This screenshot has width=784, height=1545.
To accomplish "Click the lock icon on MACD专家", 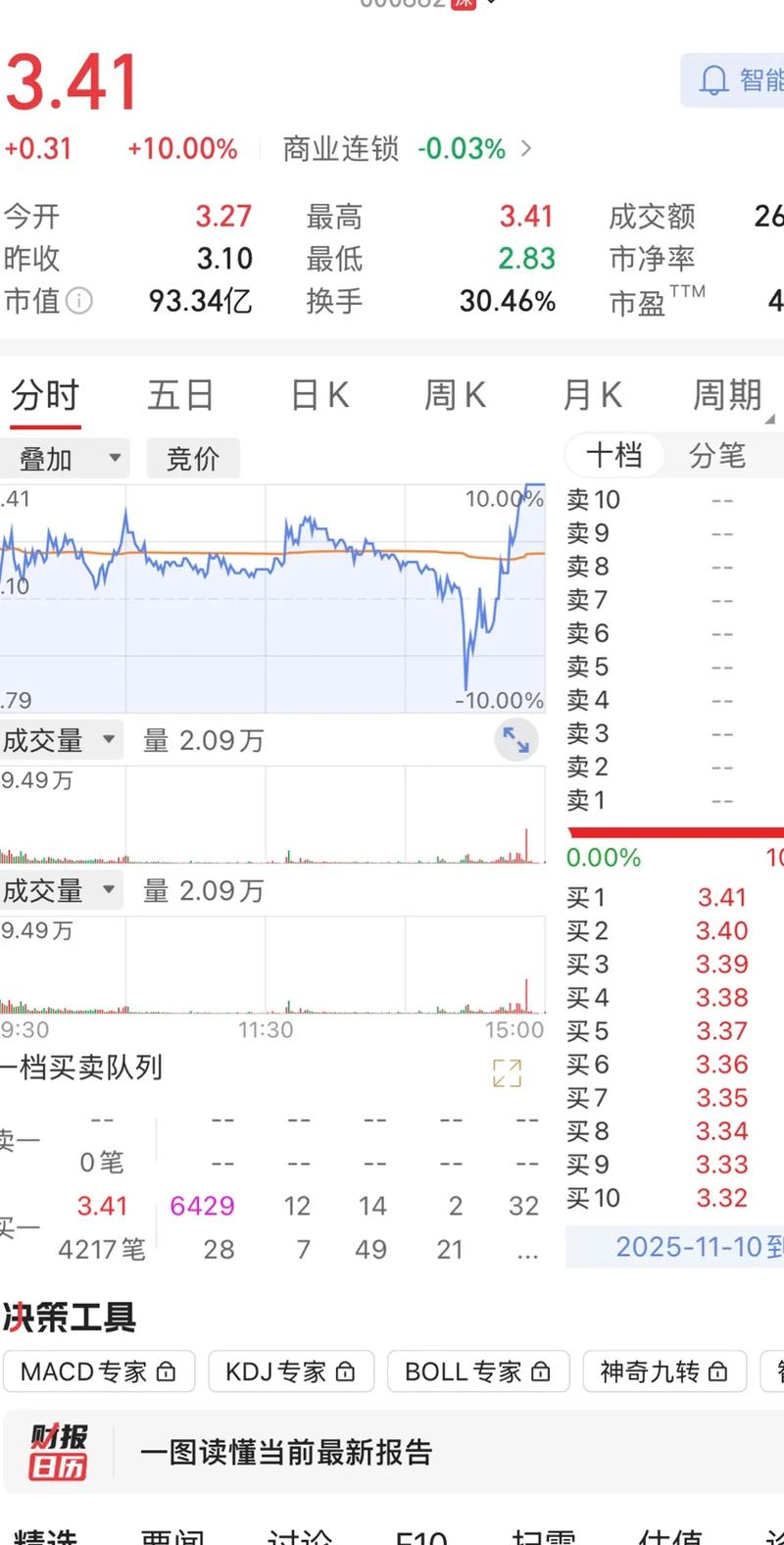I will point(166,1371).
